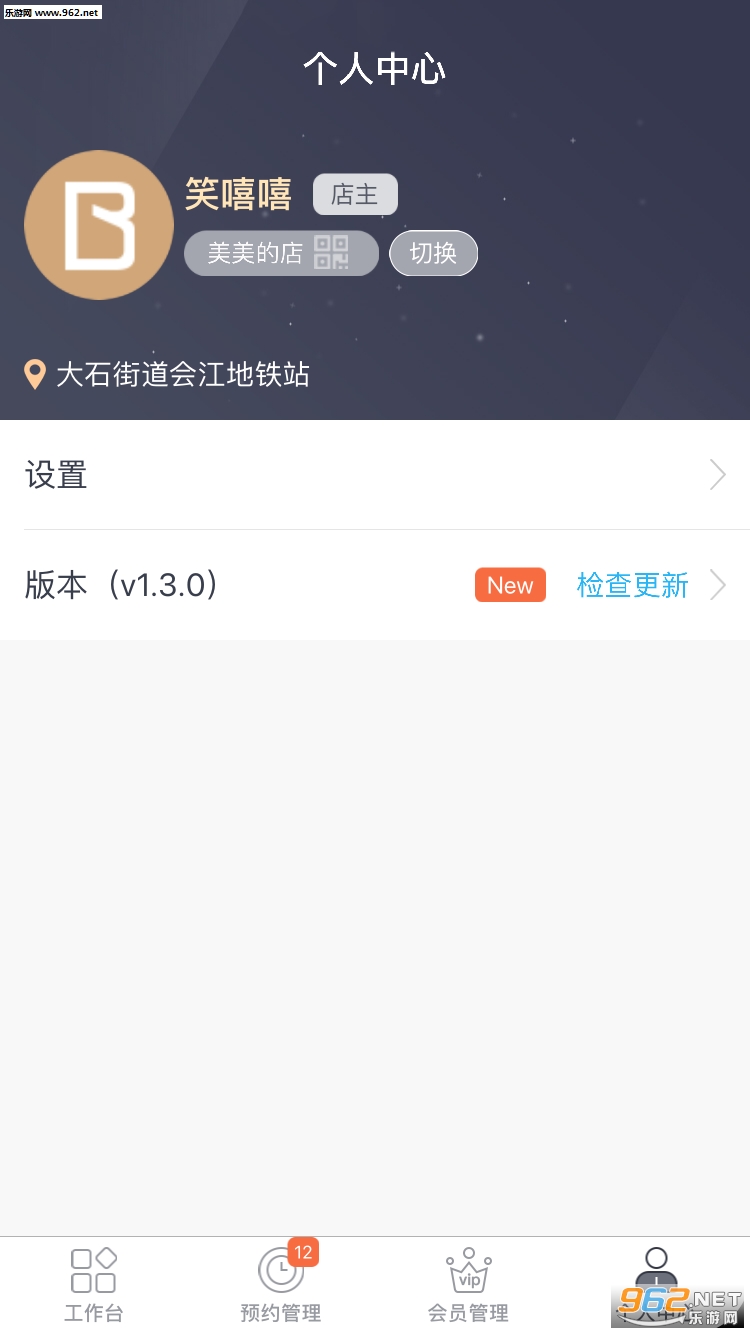This screenshot has height=1334, width=750.
Task: Open the 设置 row
Action: [375, 475]
